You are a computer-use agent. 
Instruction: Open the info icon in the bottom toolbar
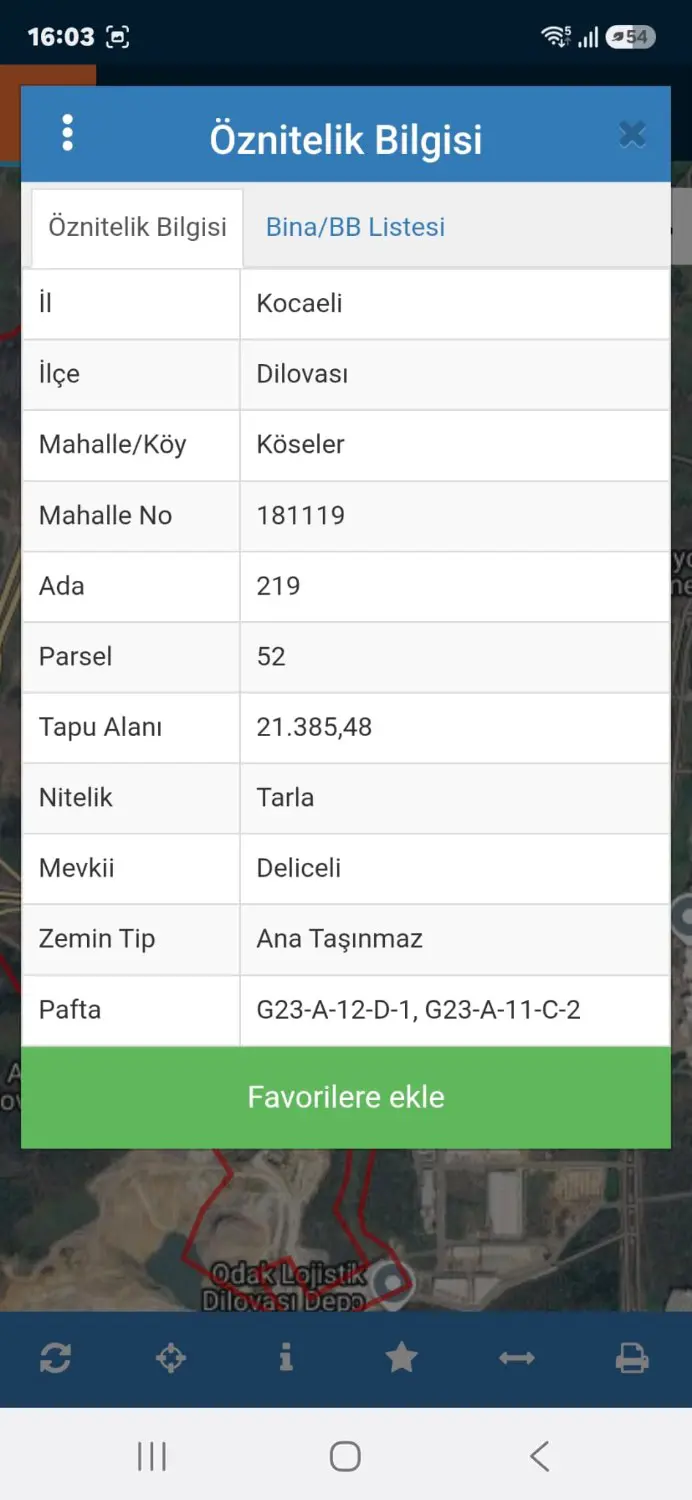coord(286,1358)
